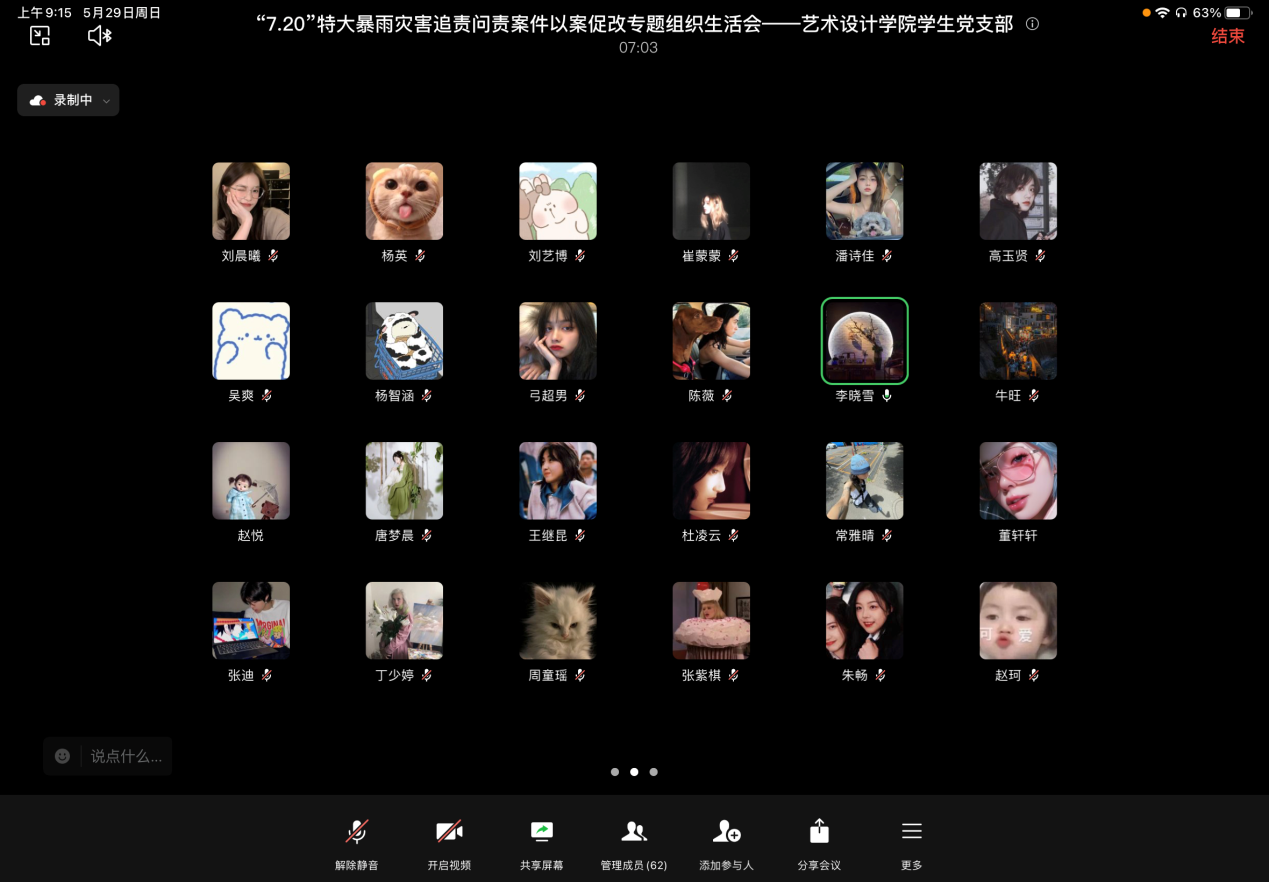Image resolution: width=1269 pixels, height=882 pixels.
Task: Unmute the microphone via 解除静音
Action: click(x=357, y=843)
